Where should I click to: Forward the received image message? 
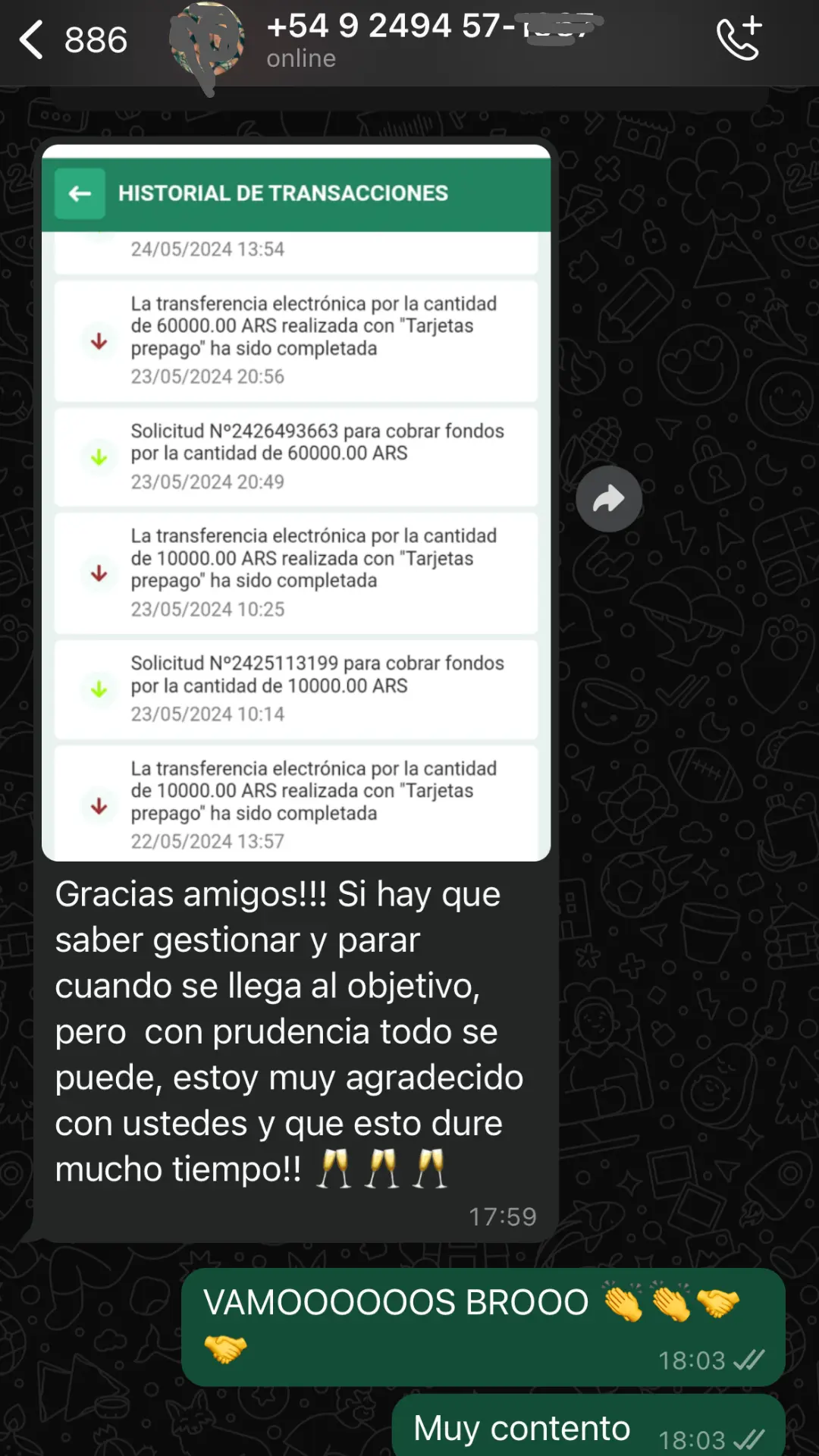[x=609, y=499]
